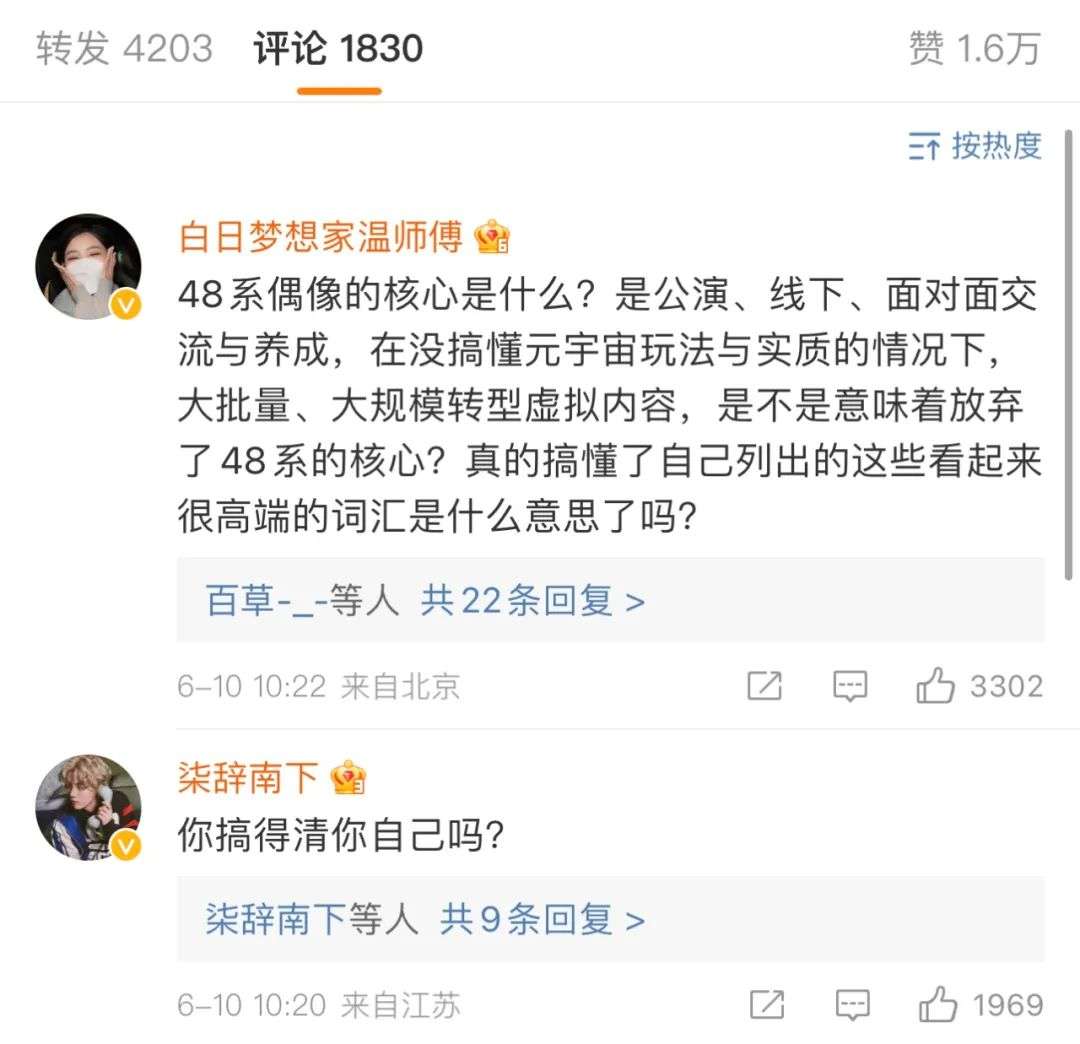Reply to 白日梦想家温师傅's comment
1080x1044 pixels.
point(850,686)
